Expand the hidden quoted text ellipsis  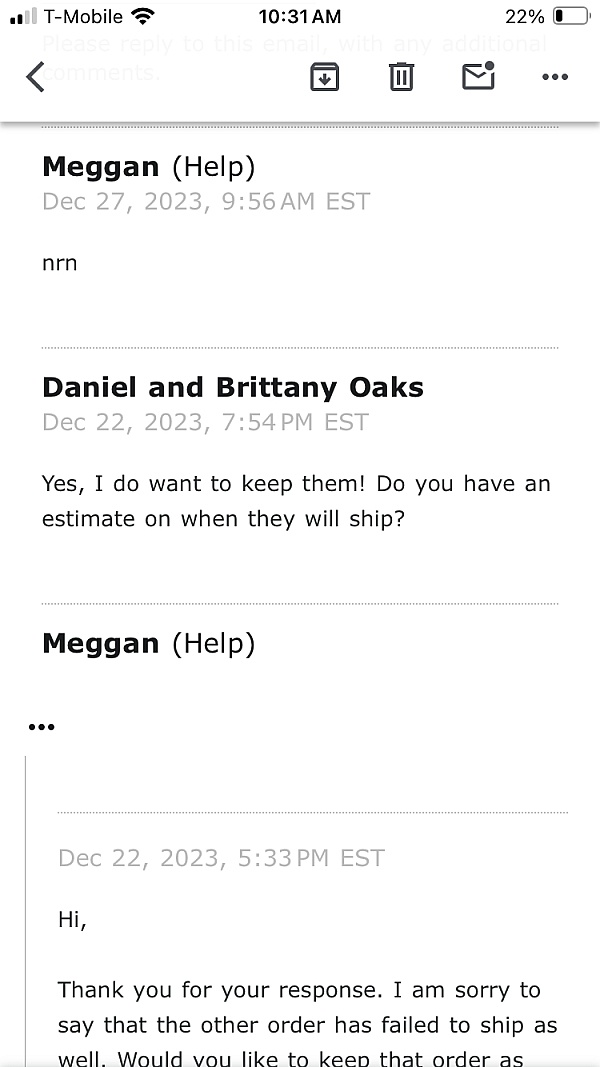[x=42, y=727]
